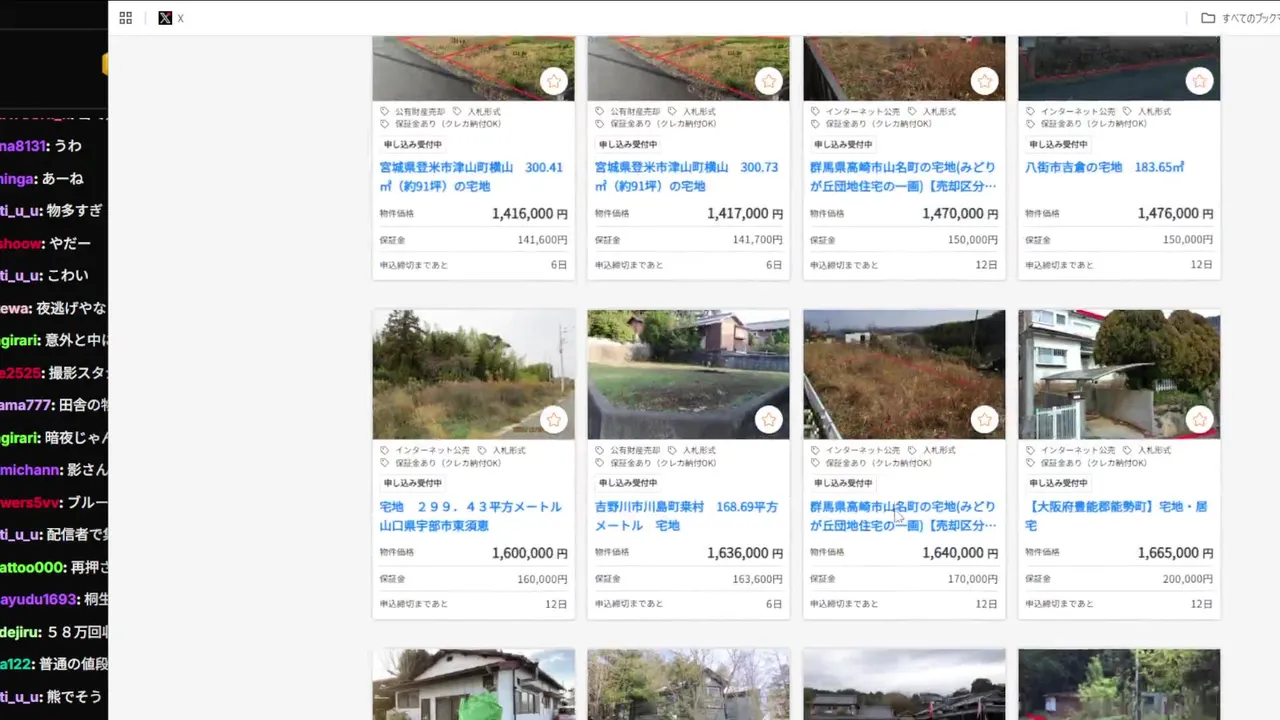Favorite the 山口県宇部市東須恵 listing with the star

pyautogui.click(x=554, y=420)
